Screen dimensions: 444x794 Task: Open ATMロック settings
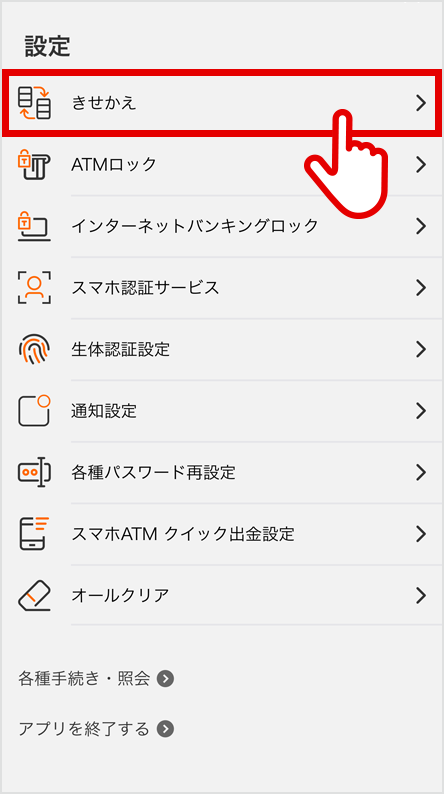221,165
